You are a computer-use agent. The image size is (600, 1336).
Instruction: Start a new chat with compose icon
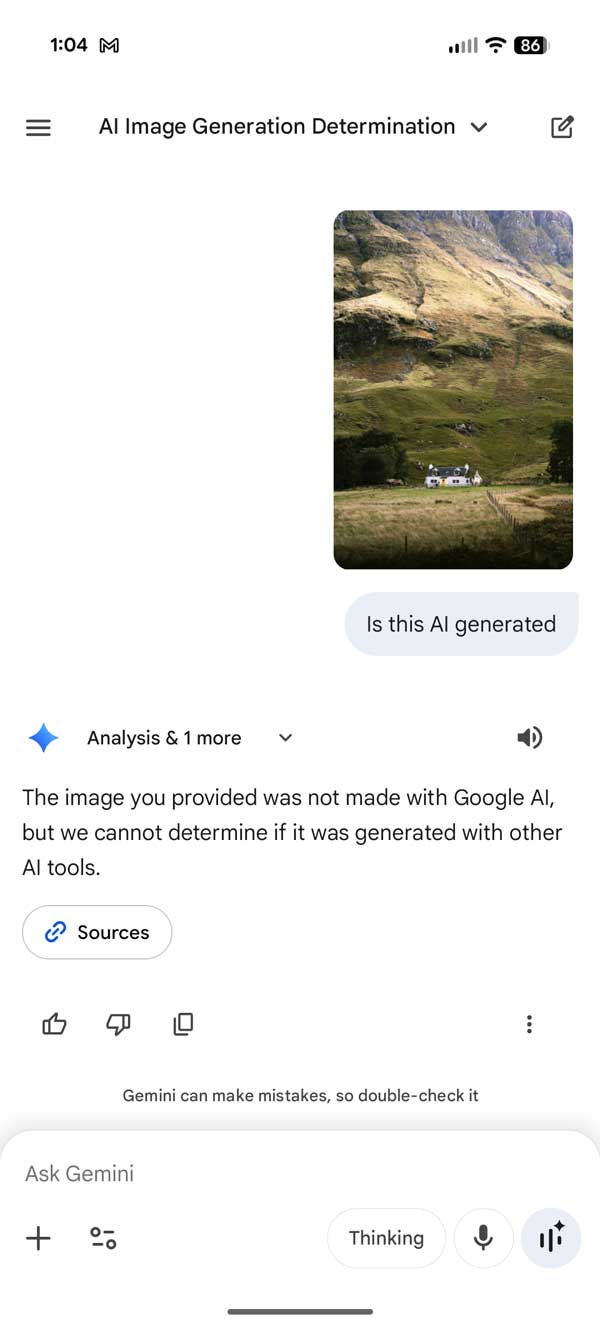click(x=562, y=127)
